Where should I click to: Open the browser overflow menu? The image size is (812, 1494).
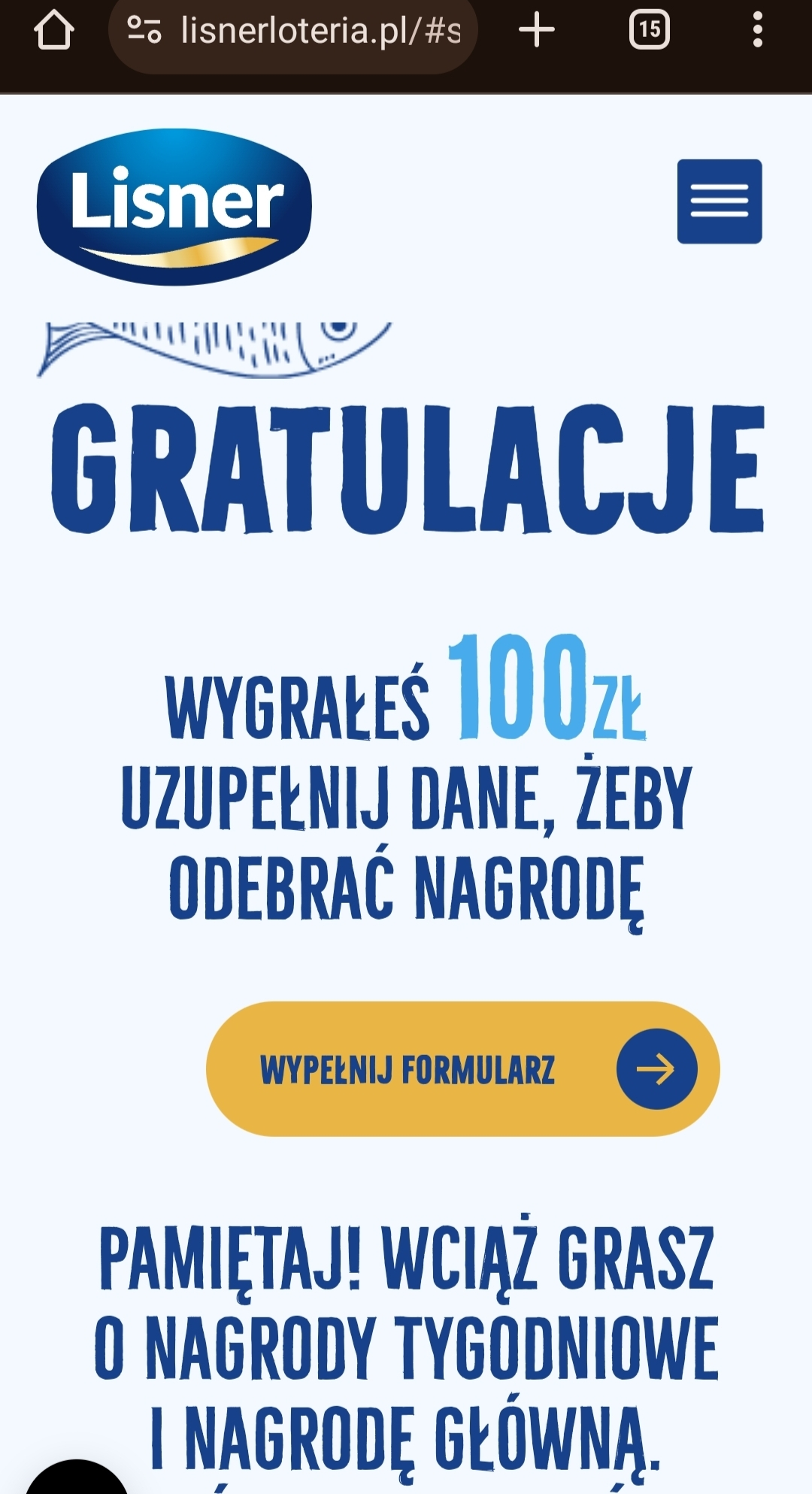coord(757,31)
